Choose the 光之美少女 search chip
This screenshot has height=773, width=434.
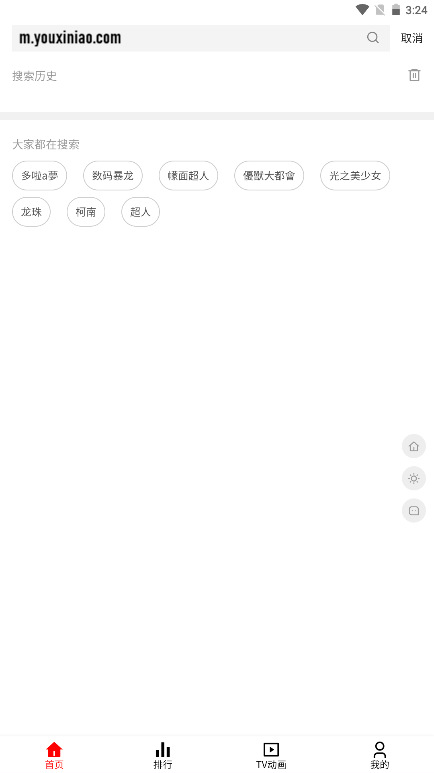(355, 176)
